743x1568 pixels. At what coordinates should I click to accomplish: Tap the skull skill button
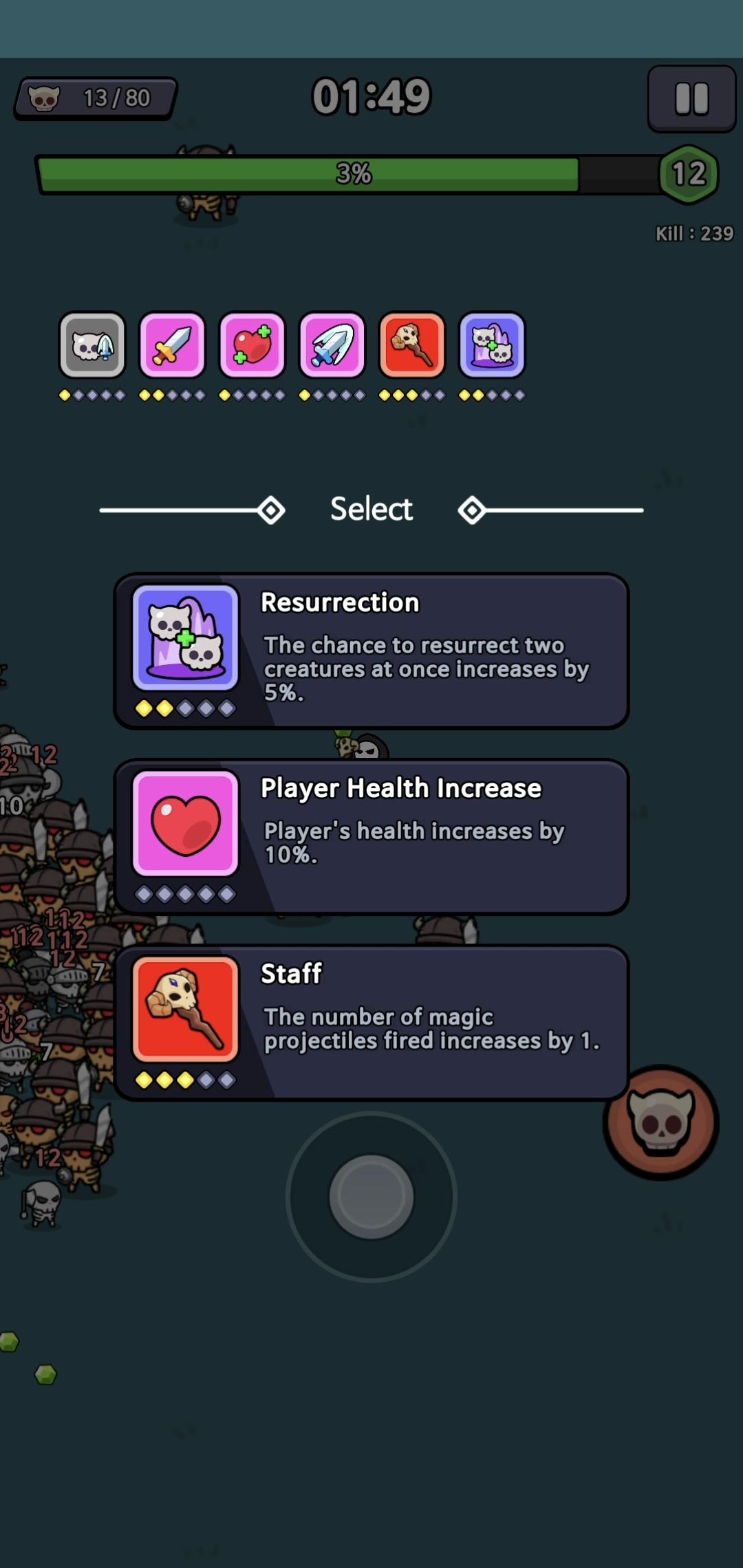[661, 1122]
